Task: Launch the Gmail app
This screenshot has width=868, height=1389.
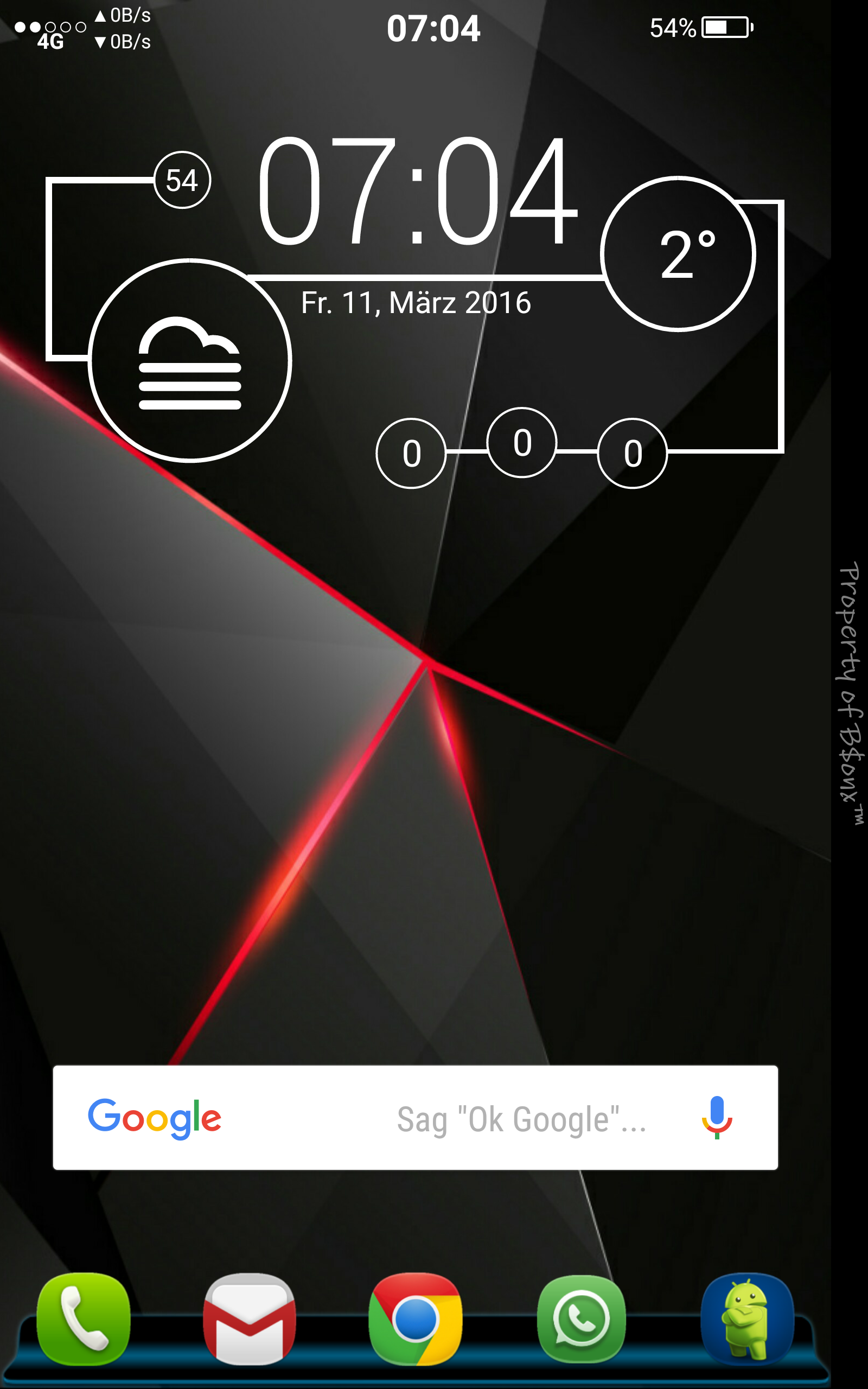Action: click(x=250, y=1318)
